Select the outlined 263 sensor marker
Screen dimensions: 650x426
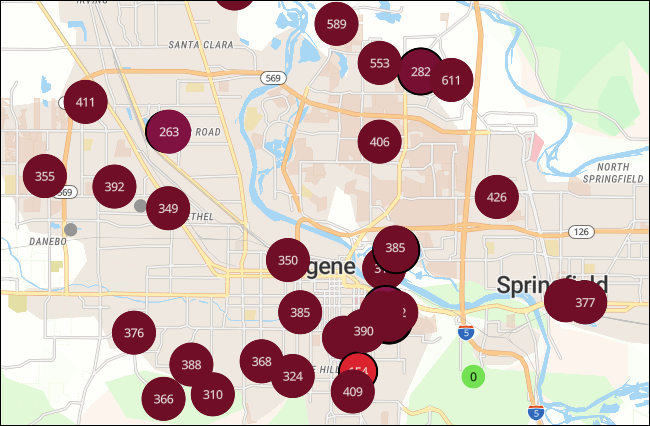[168, 132]
